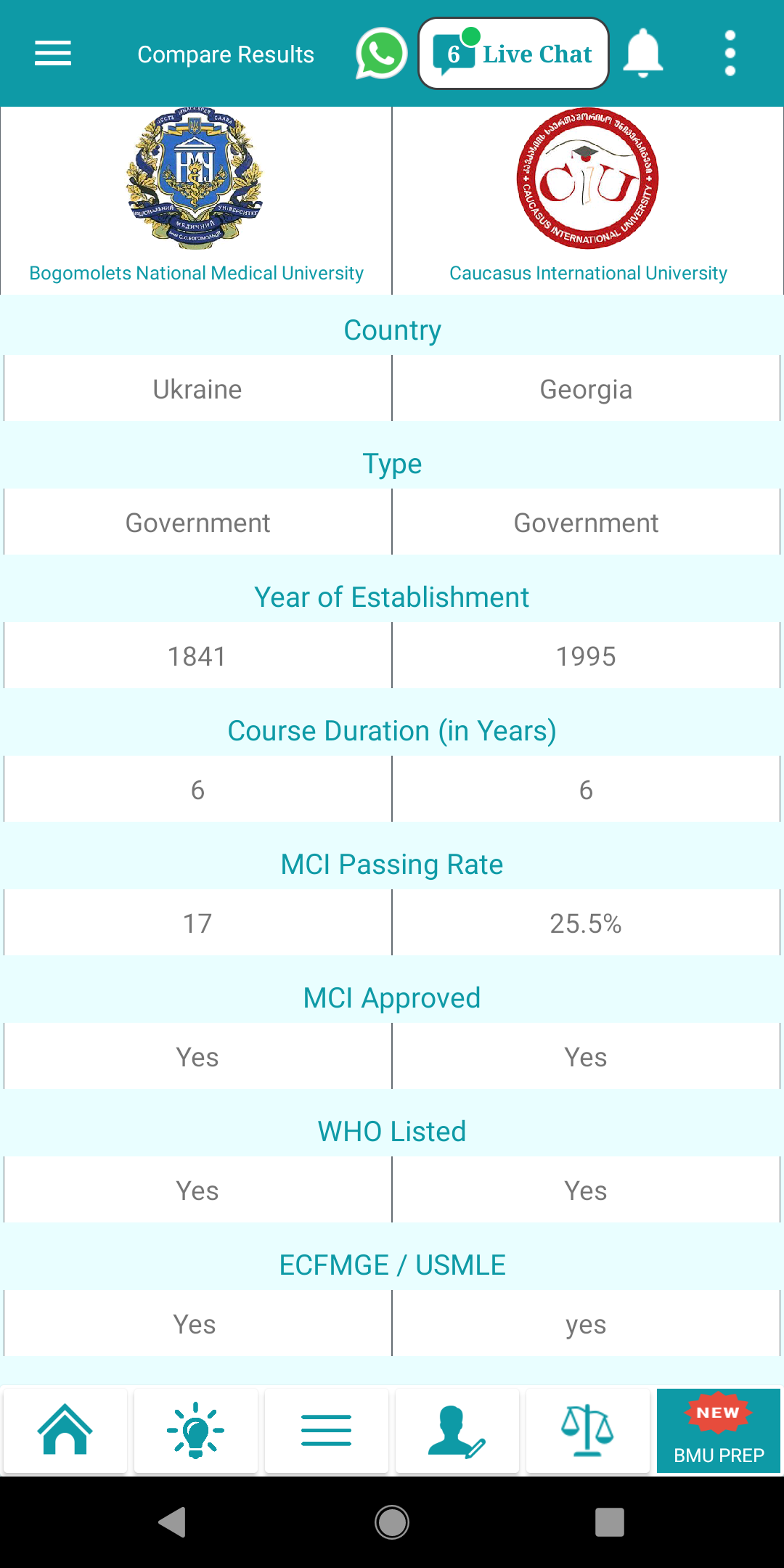This screenshot has width=784, height=1568.
Task: Go to the Home tab
Action: point(65,1430)
